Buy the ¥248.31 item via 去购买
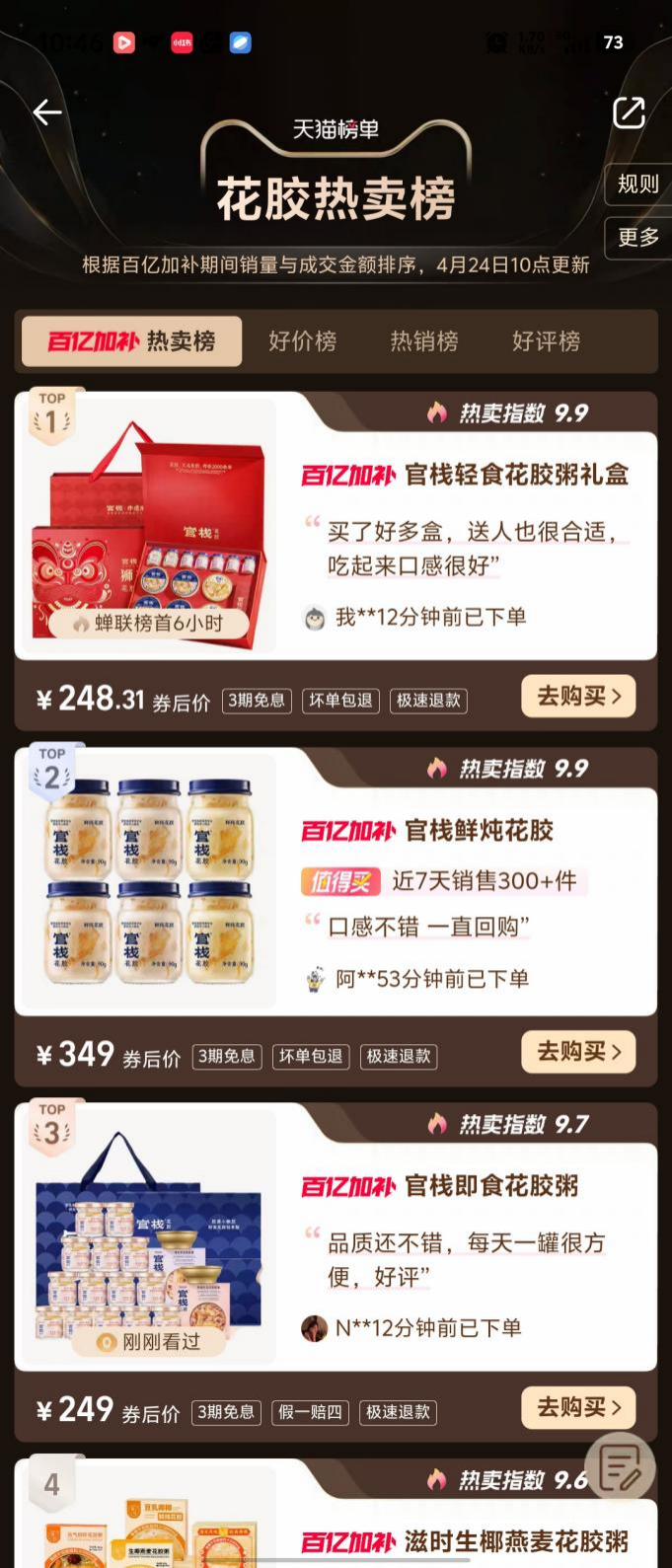This screenshot has width=672, height=1568. point(578,697)
